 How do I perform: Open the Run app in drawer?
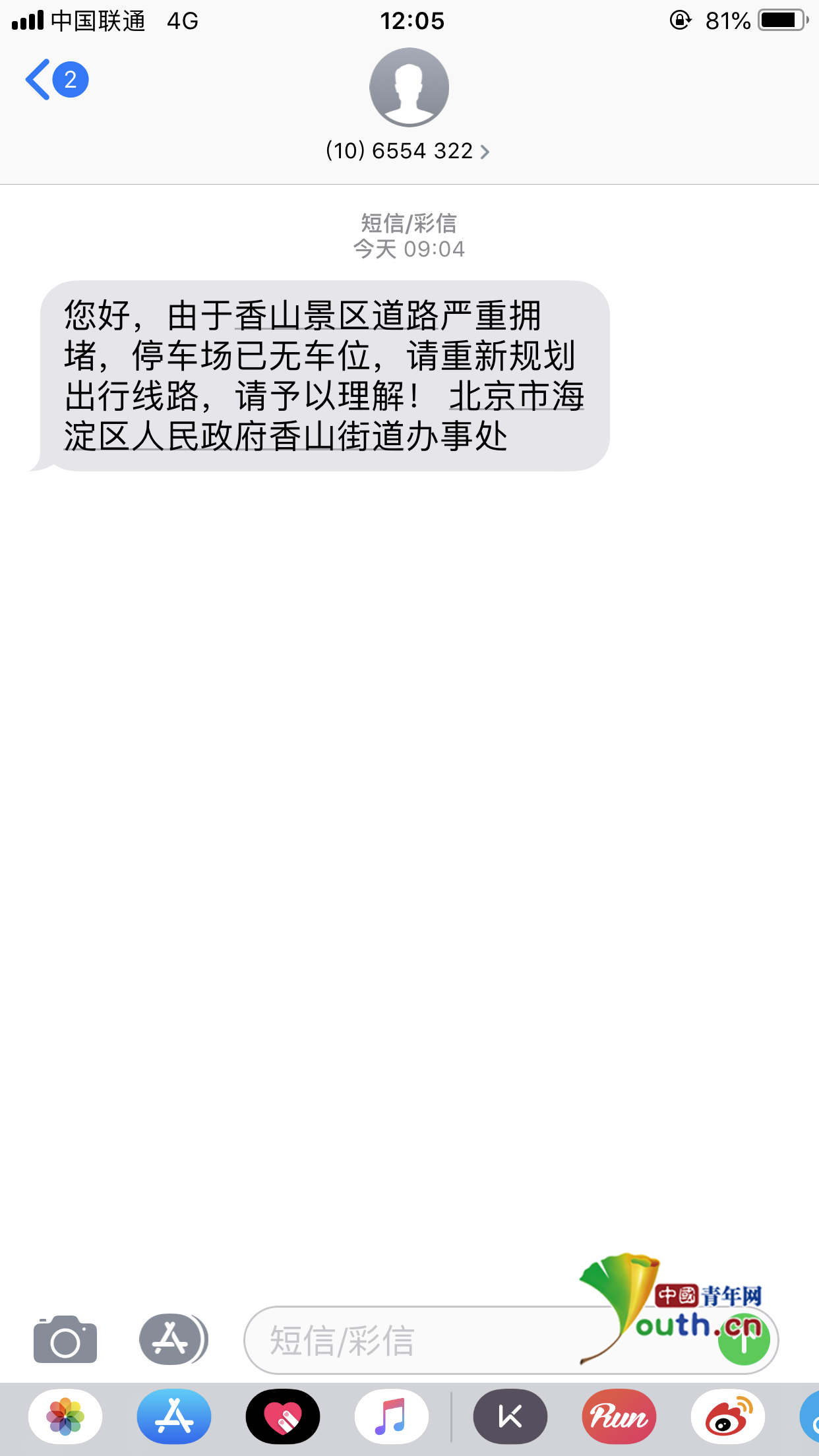[619, 1416]
